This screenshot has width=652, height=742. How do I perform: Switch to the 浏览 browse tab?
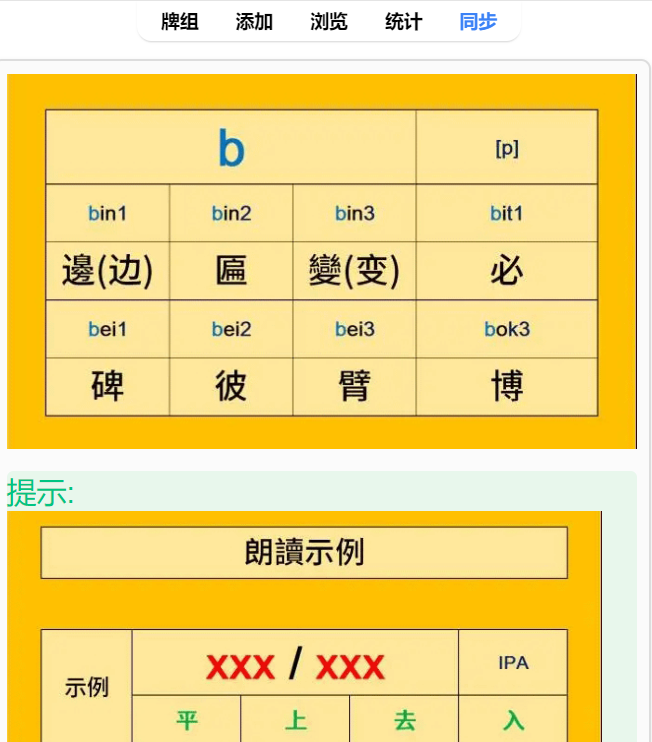[329, 22]
